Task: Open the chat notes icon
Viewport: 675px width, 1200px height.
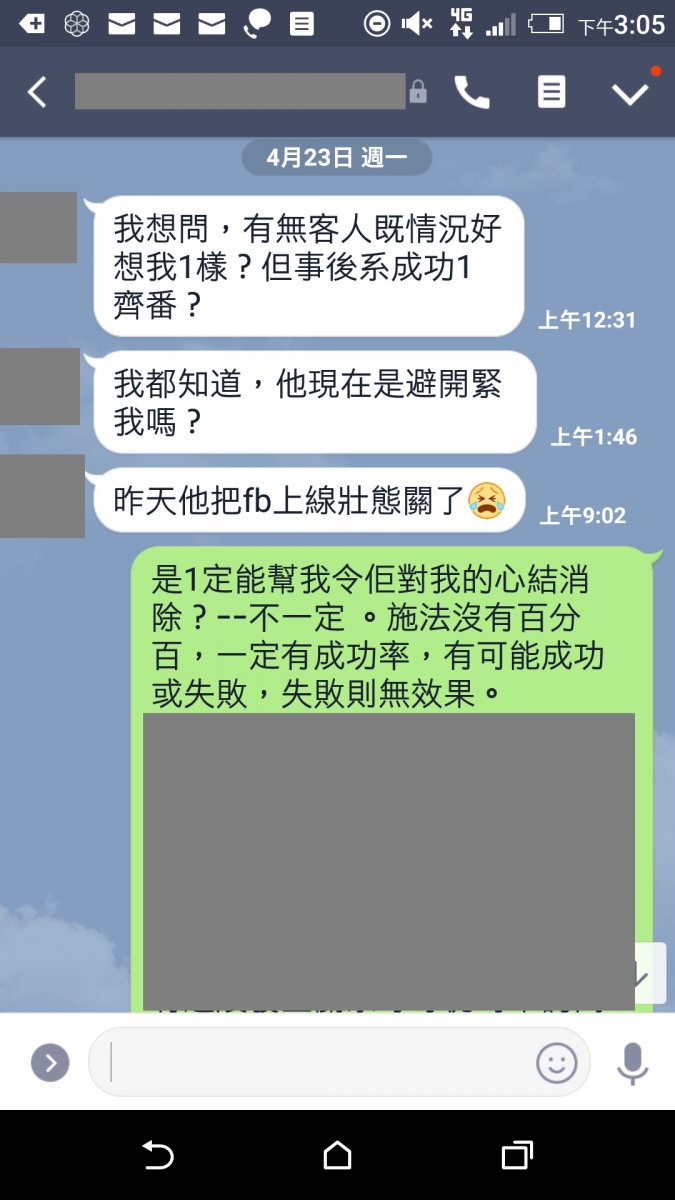Action: tap(551, 92)
